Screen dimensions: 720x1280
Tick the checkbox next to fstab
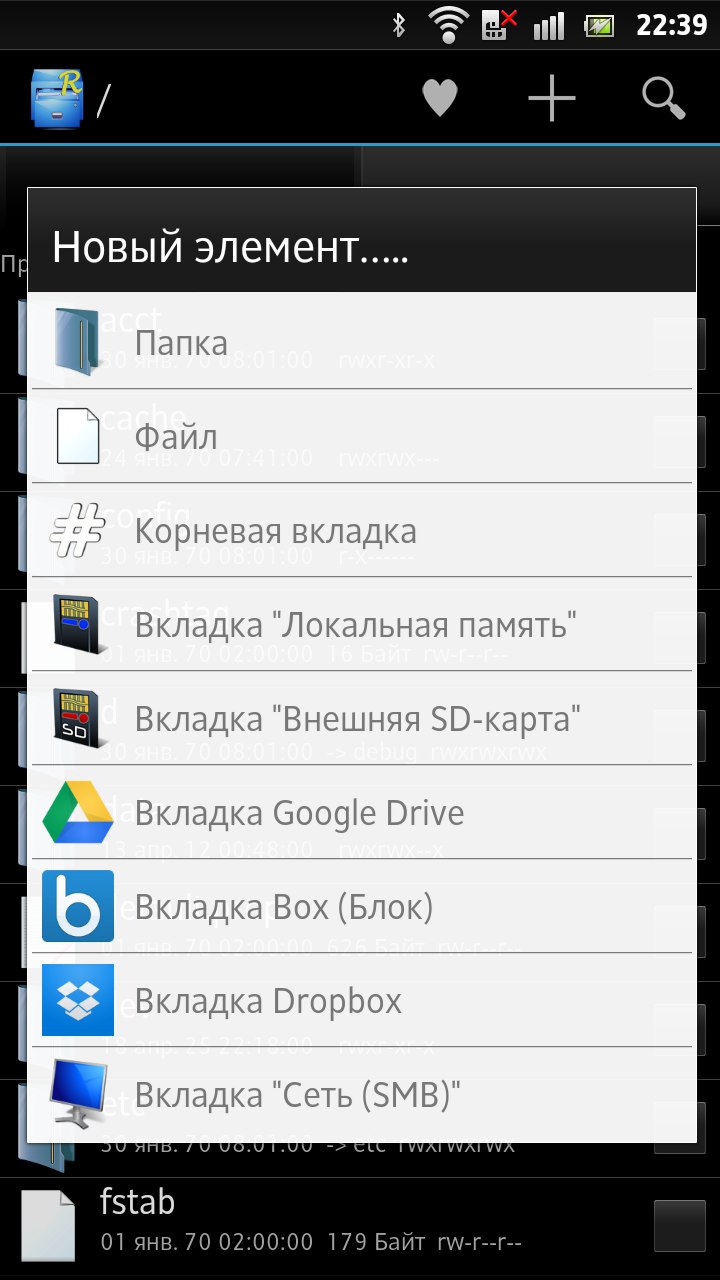679,1226
